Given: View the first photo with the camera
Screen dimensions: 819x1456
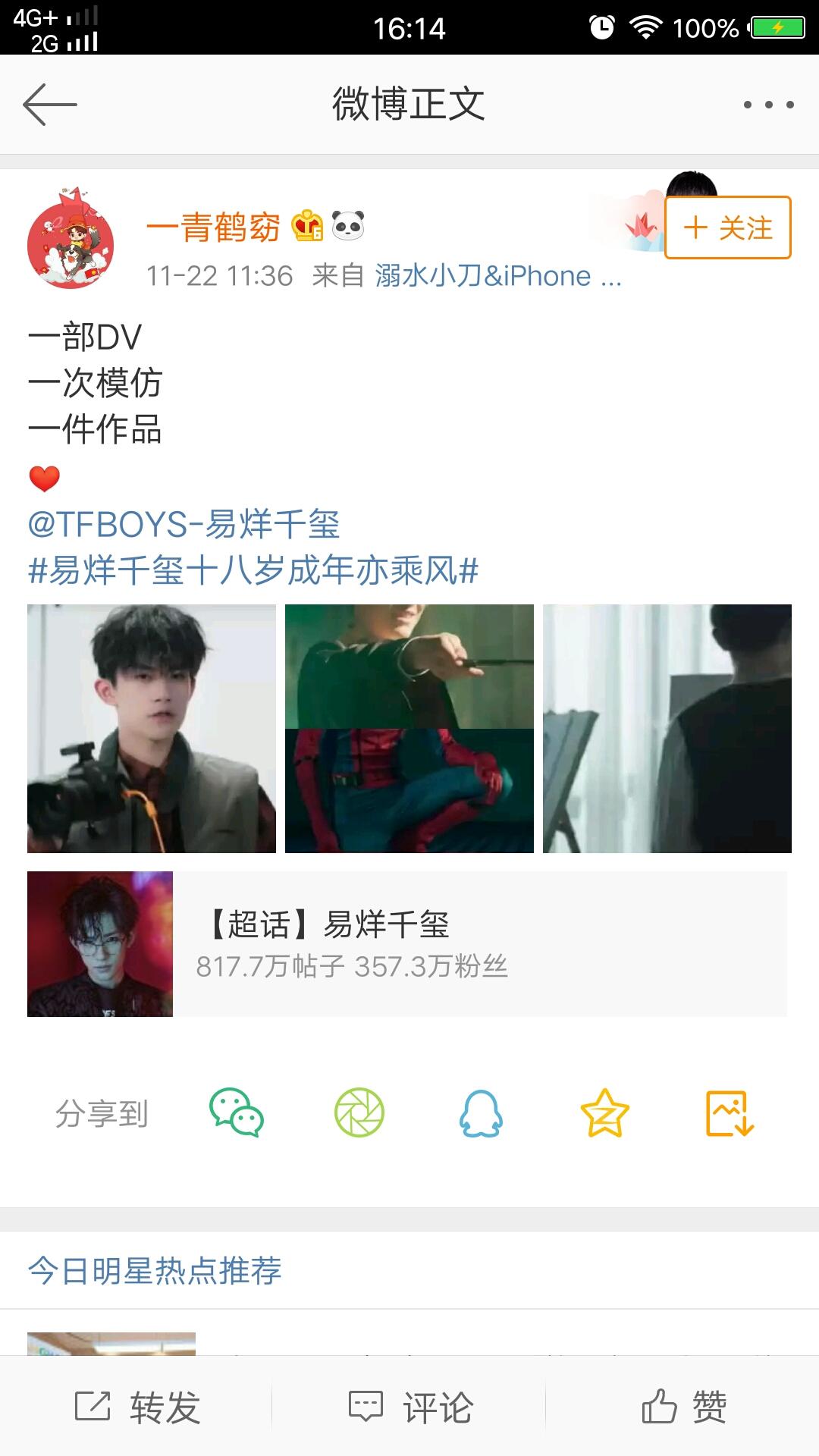Looking at the screenshot, I should point(152,729).
